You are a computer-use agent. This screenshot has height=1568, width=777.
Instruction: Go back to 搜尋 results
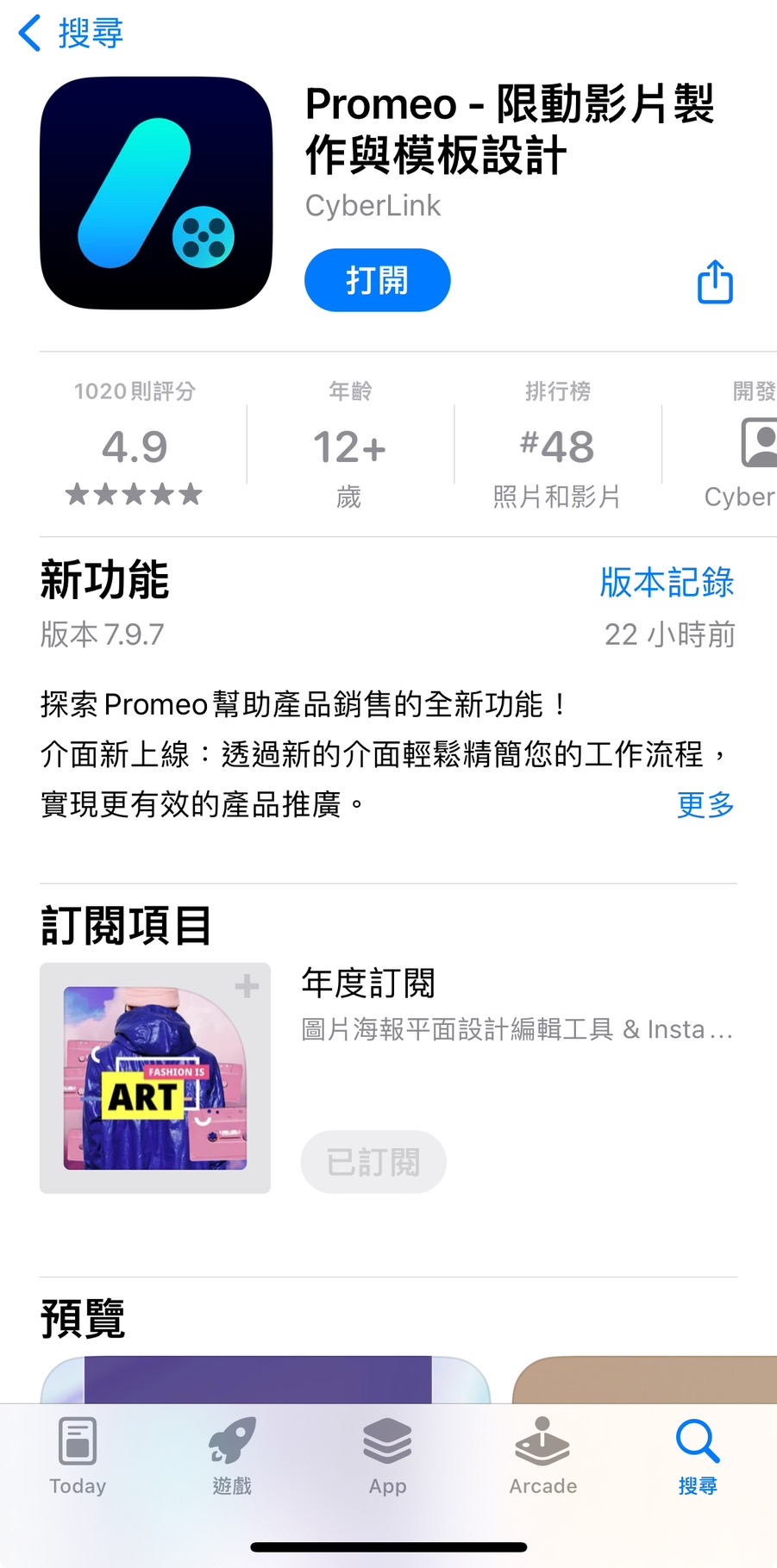[x=71, y=34]
